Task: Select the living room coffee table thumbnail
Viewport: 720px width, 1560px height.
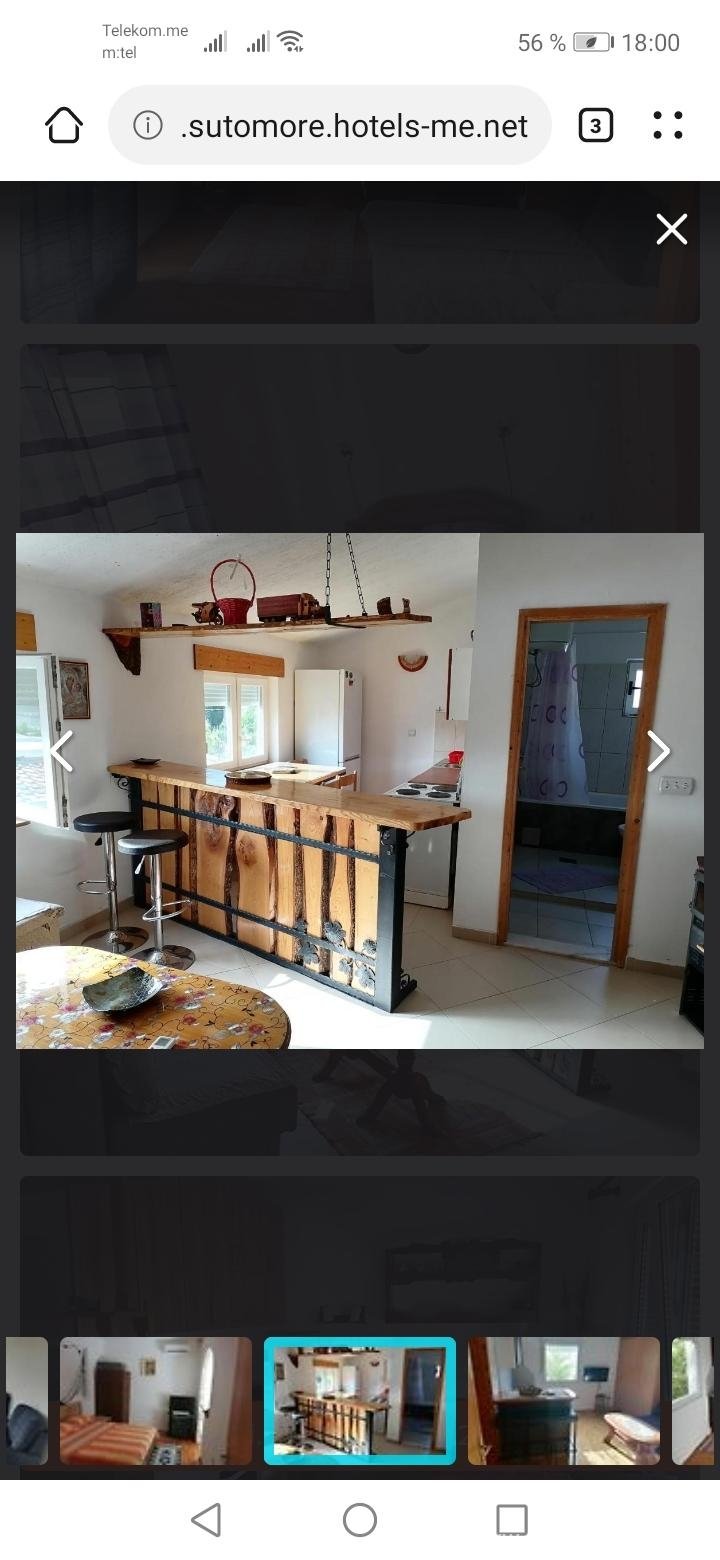Action: (x=564, y=1401)
